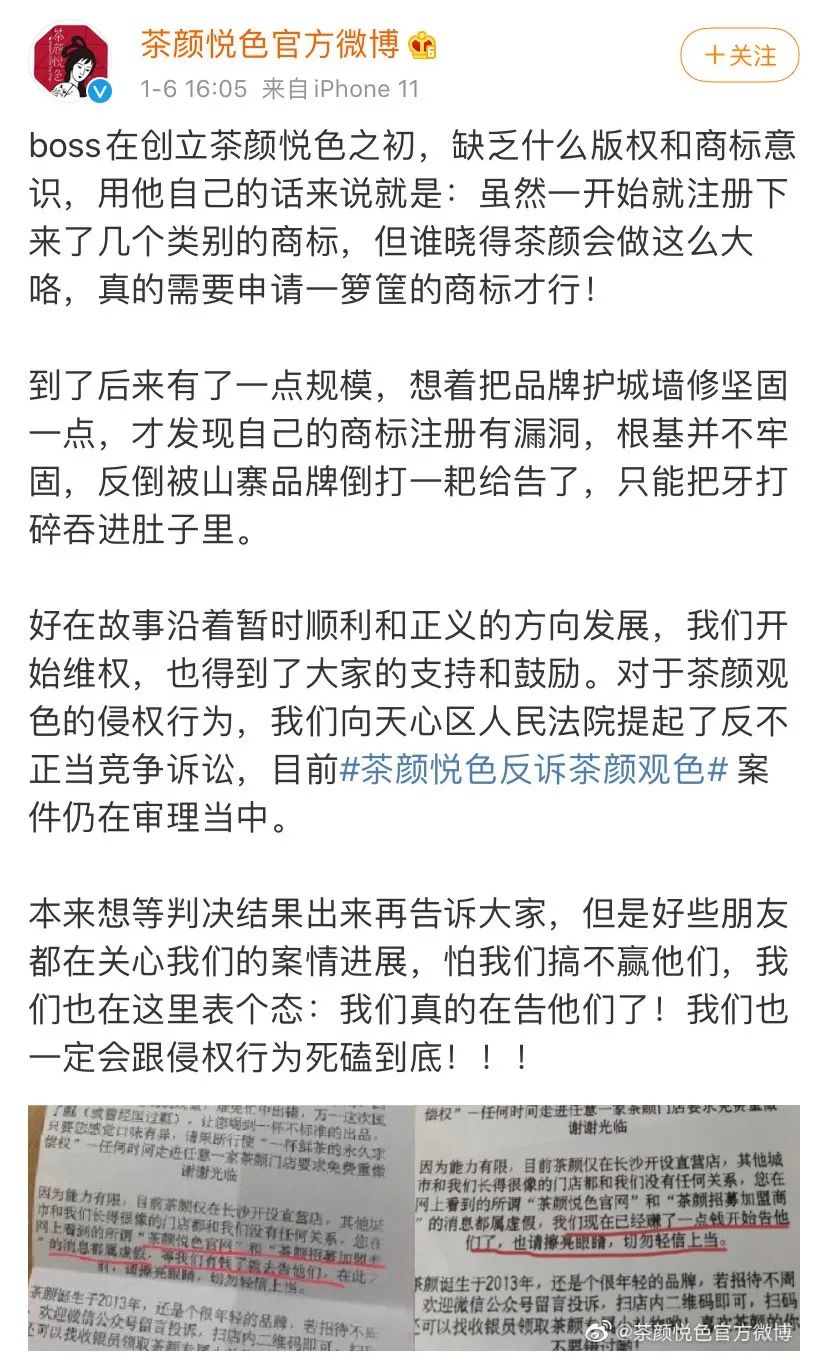Open hashtag #茶颜悦色反诉茶颜观色#
The image size is (828, 1371).
[534, 770]
